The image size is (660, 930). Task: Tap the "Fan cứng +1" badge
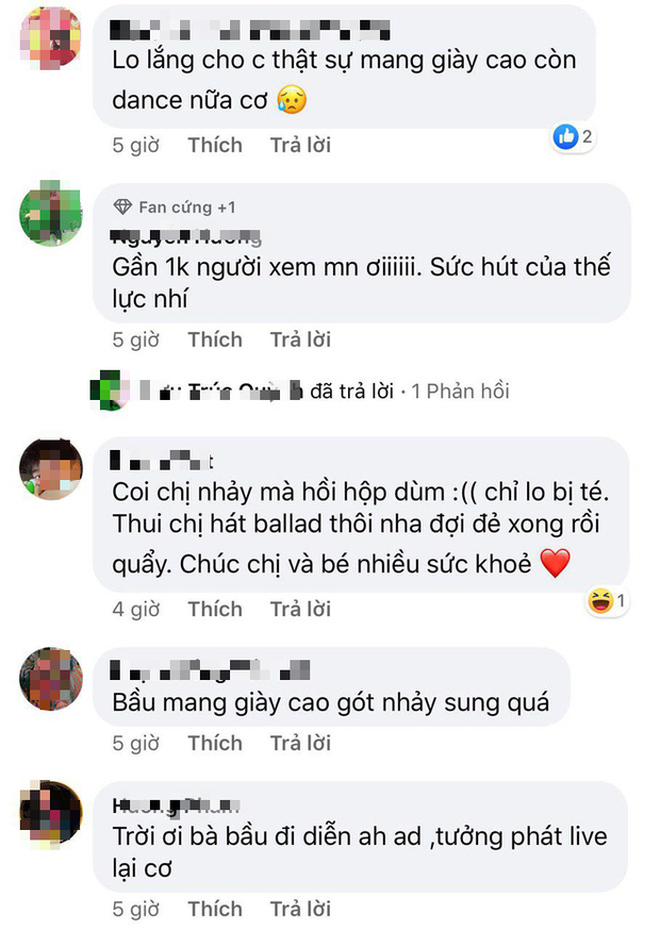175,207
